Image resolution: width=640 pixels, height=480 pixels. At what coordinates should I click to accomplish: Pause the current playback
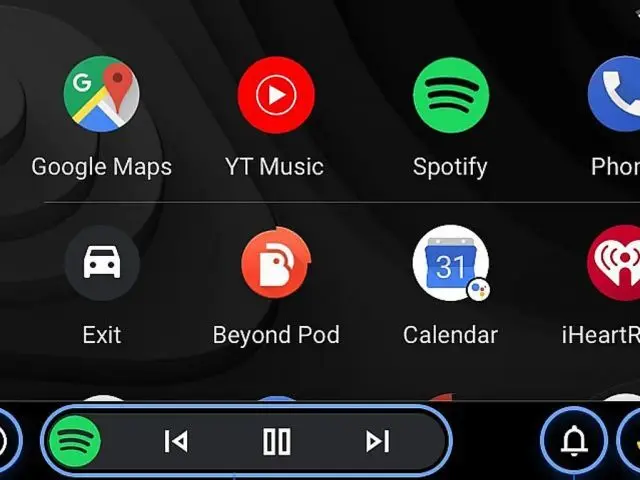coord(276,441)
